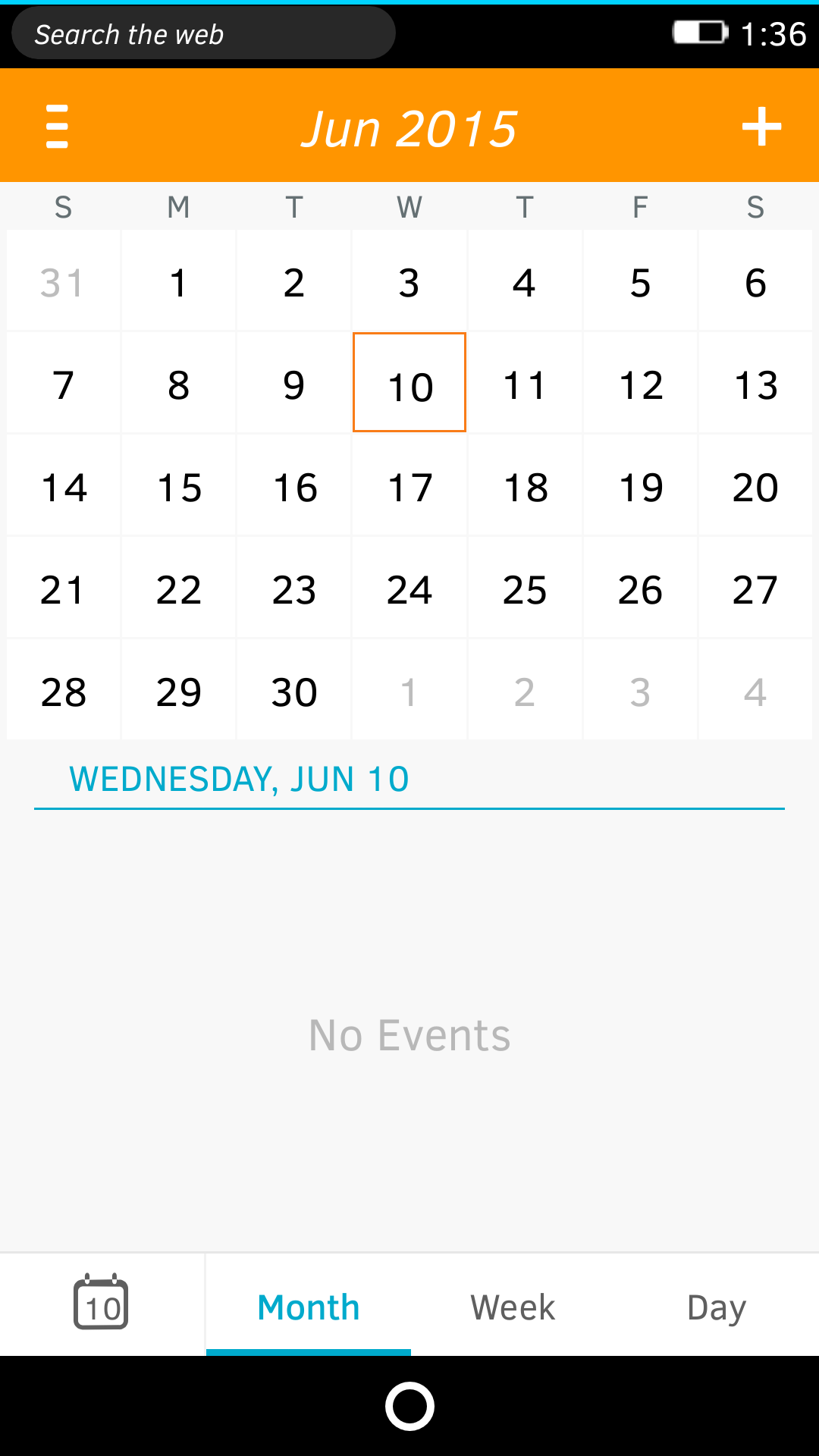The height and width of the screenshot is (1456, 819).
Task: Select June 6 in the calendar
Action: click(x=755, y=282)
